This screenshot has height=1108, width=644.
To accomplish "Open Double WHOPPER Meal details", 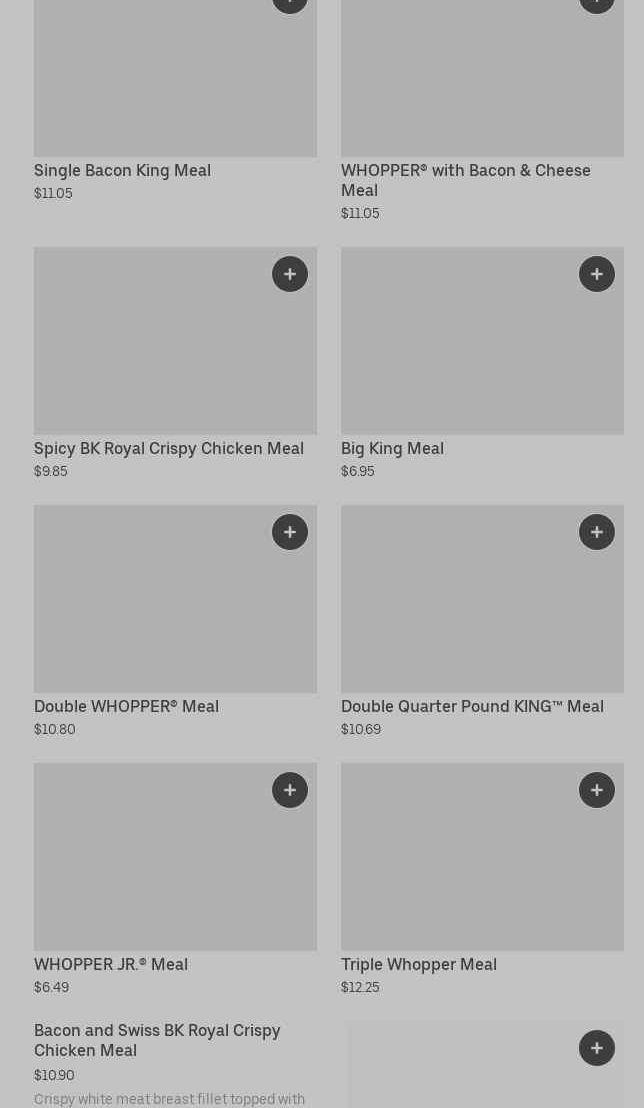I will [x=127, y=706].
